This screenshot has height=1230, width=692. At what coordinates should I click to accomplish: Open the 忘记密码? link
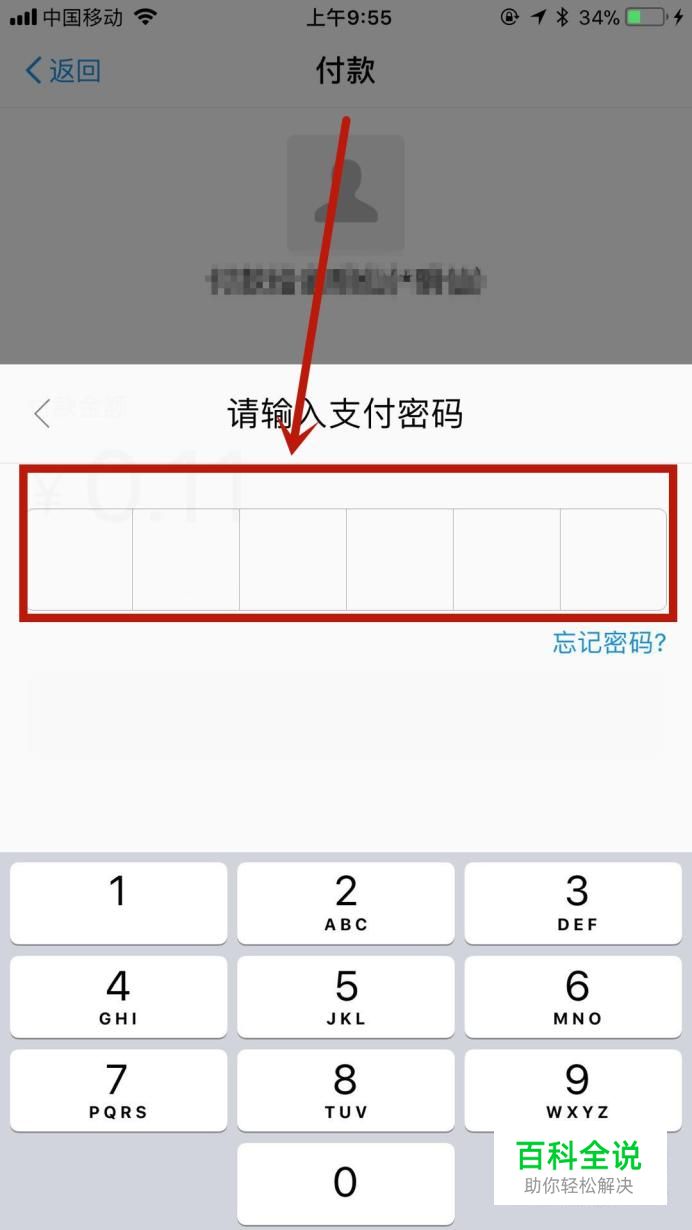[609, 642]
